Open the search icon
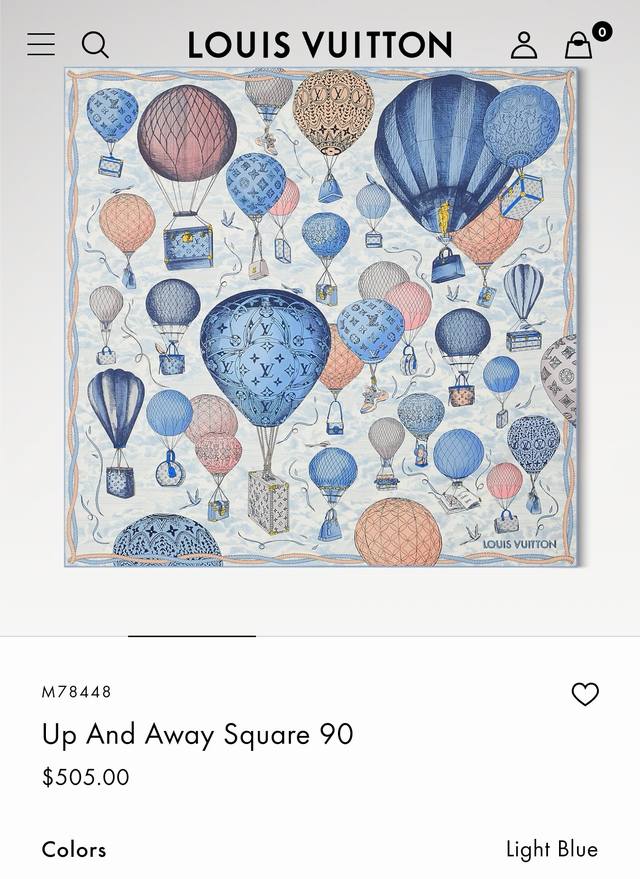 [x=95, y=44]
